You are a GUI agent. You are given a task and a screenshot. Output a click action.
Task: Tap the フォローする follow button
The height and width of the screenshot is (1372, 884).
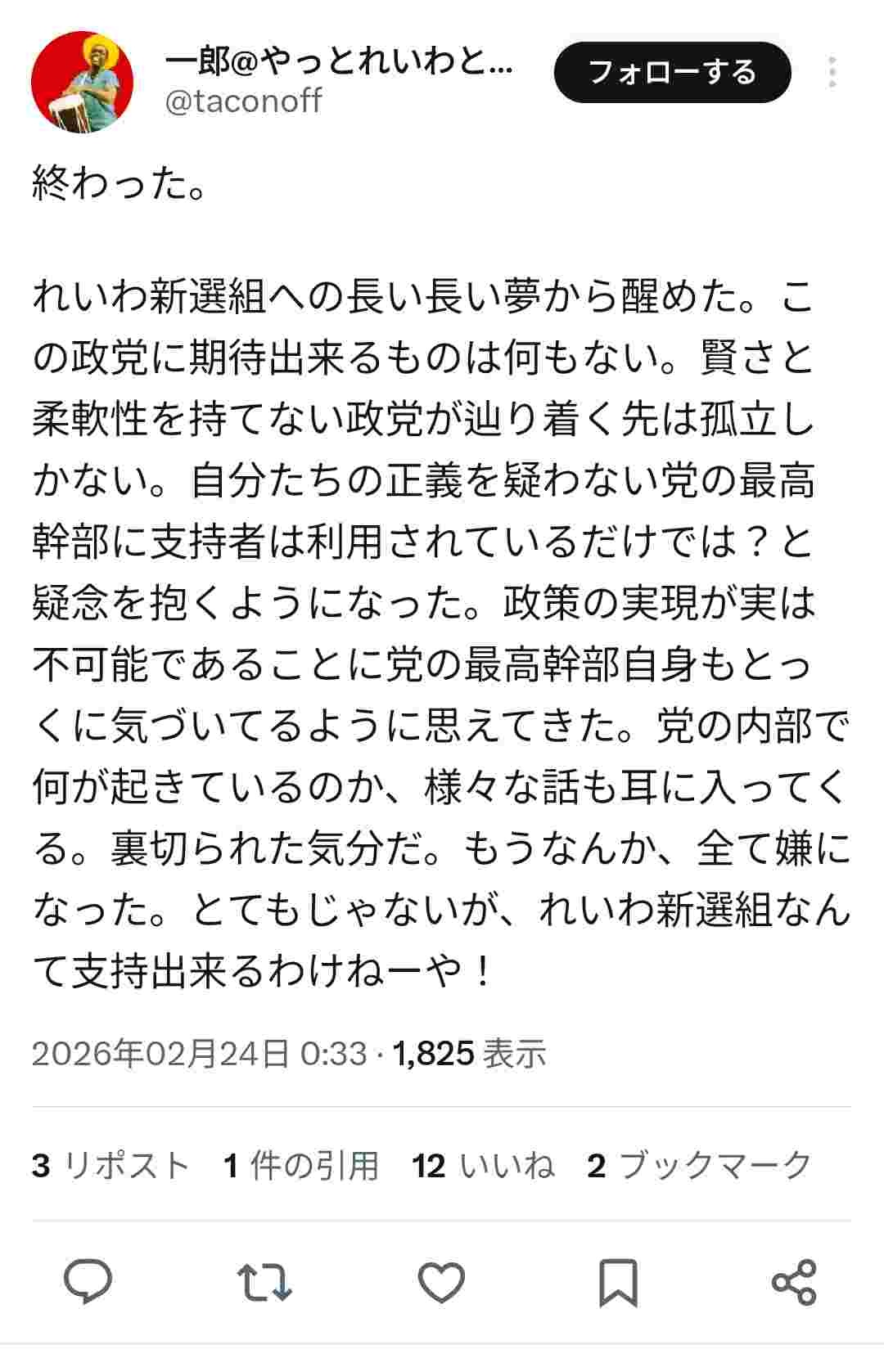click(x=672, y=73)
